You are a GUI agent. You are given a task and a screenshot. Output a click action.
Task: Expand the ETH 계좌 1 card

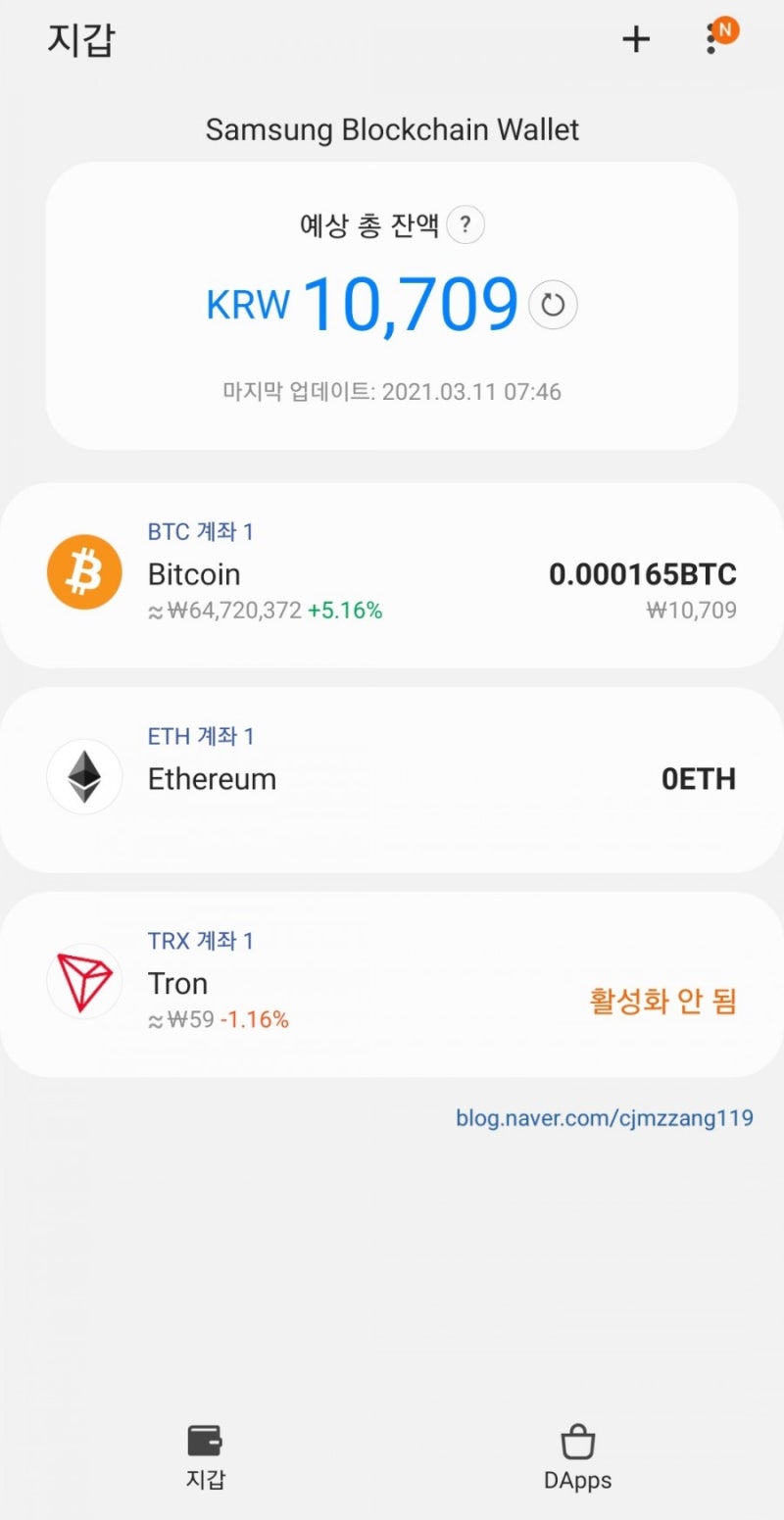(x=392, y=777)
